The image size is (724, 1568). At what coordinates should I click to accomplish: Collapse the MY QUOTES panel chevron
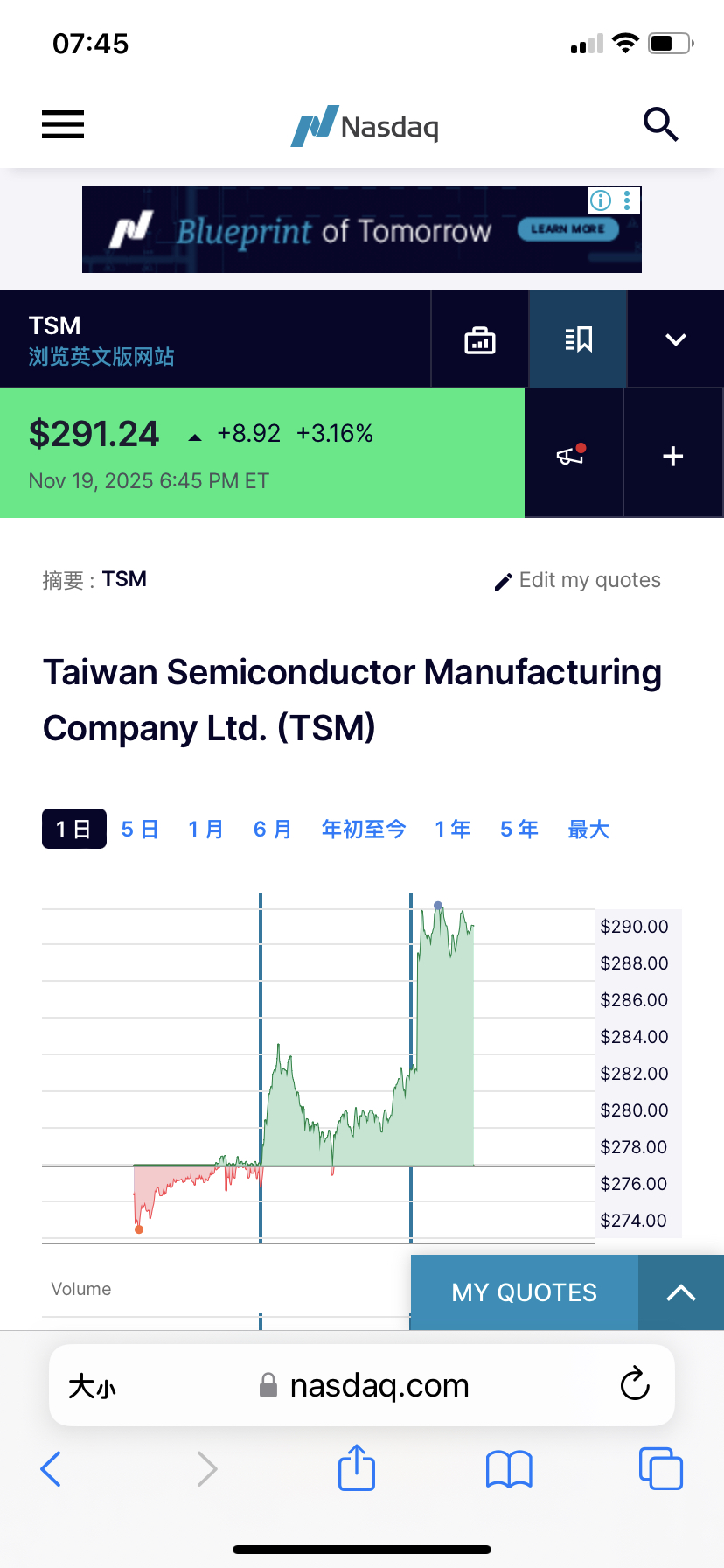tap(680, 1292)
